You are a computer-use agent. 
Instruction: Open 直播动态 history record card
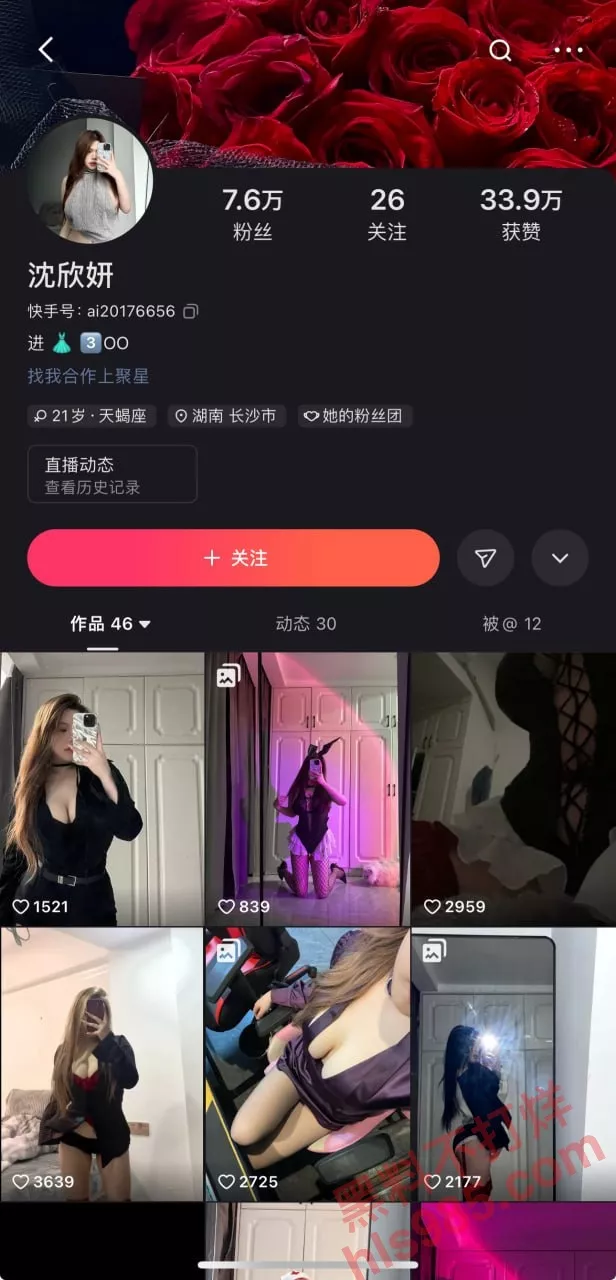coord(112,474)
